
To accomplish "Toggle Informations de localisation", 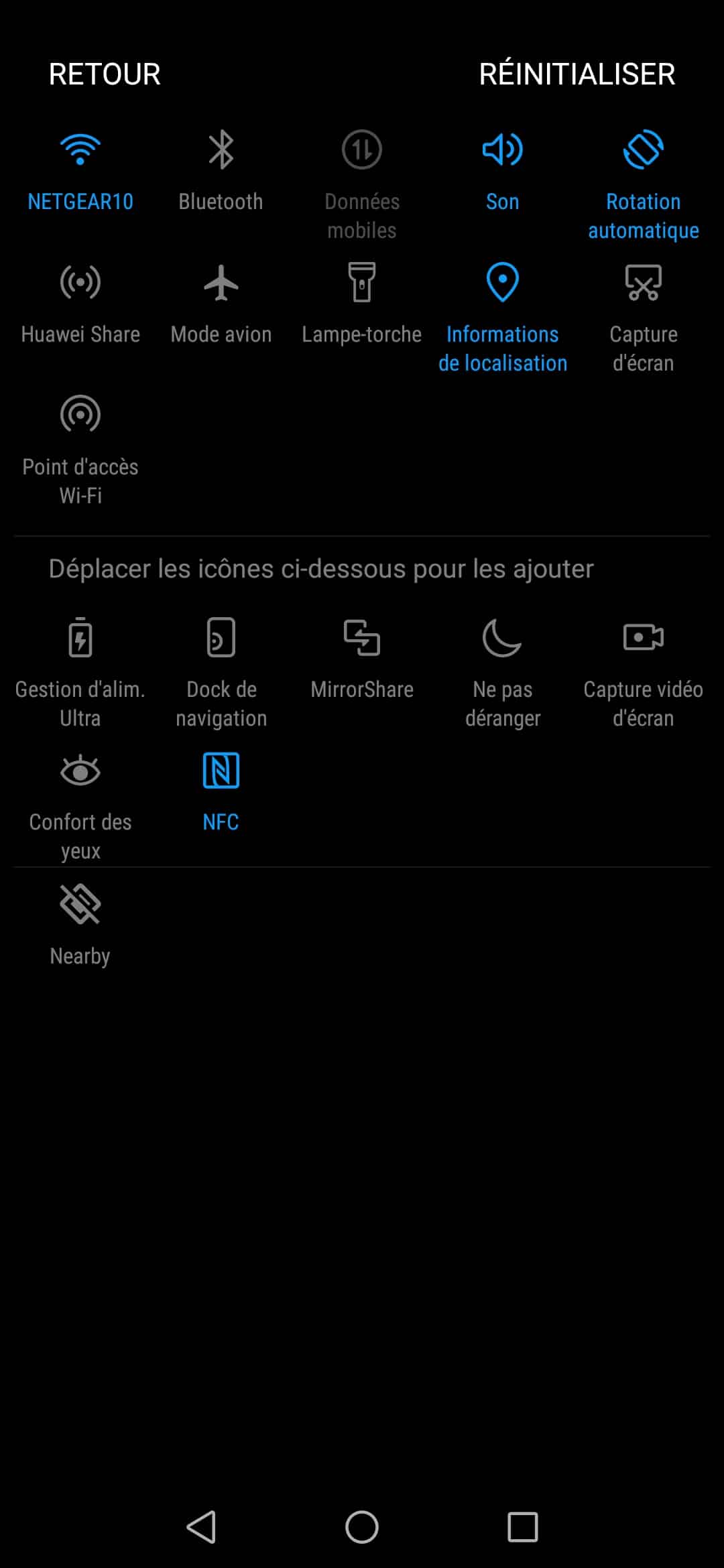I will point(502,319).
